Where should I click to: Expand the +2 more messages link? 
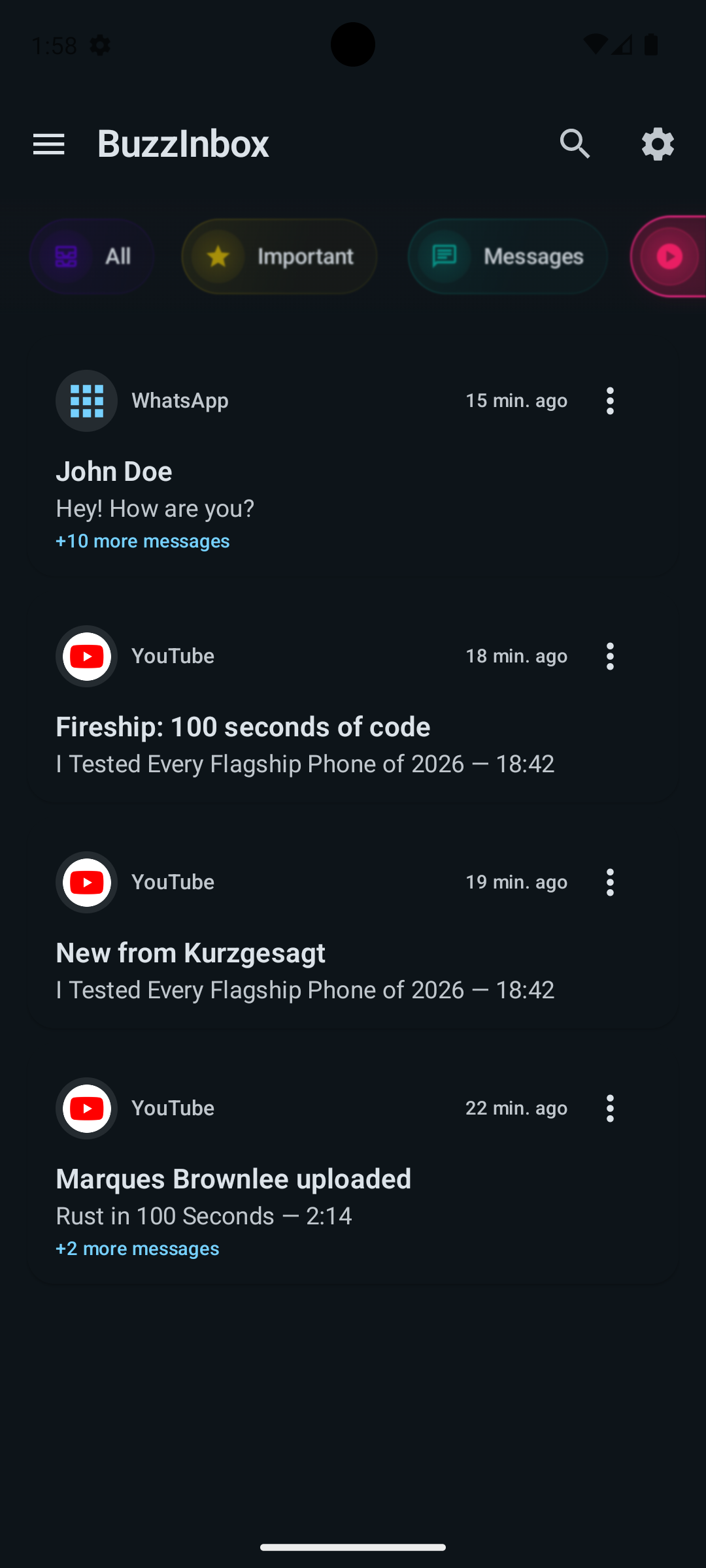coord(138,1248)
